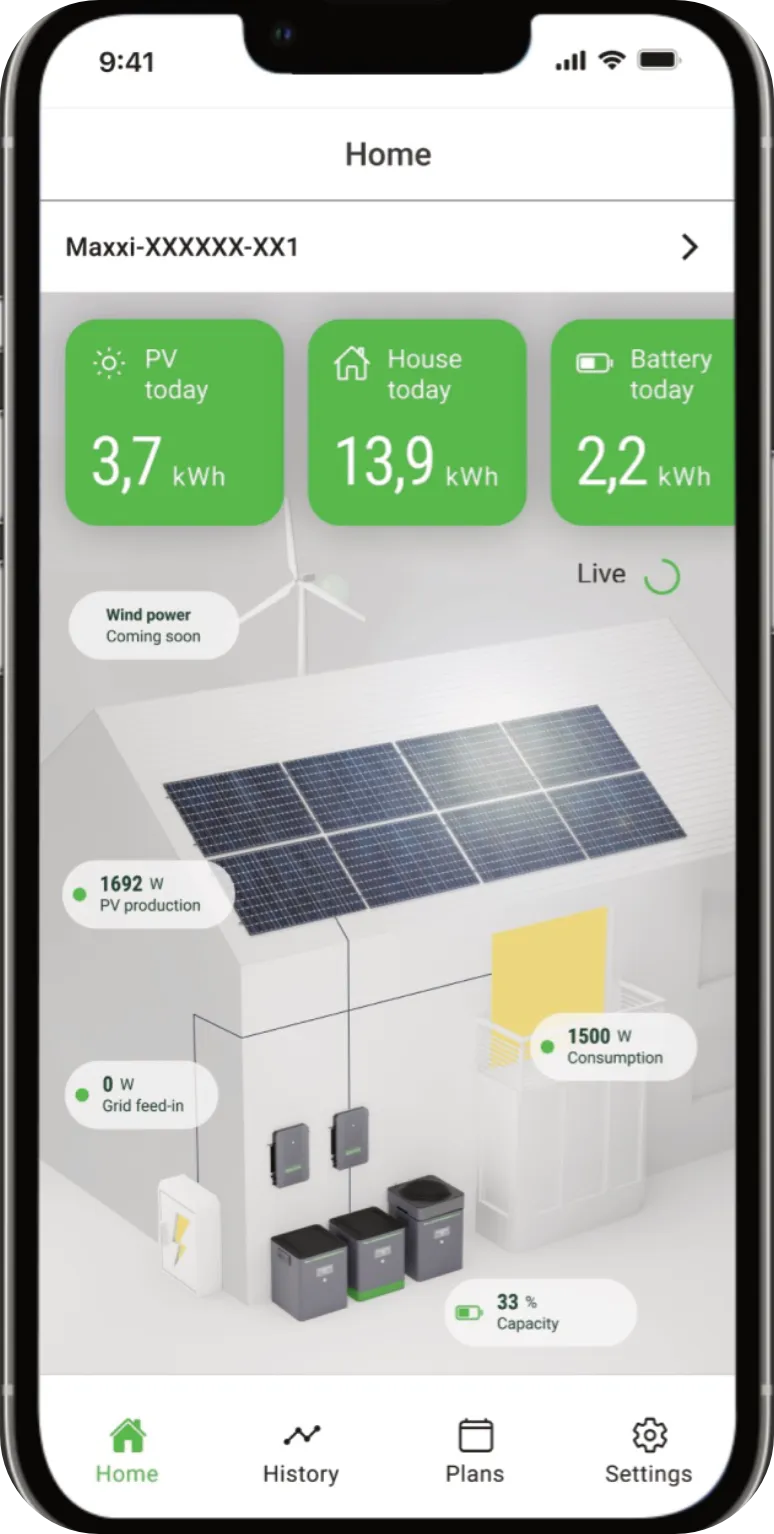
Task: Open the Battery today card
Action: [644, 422]
